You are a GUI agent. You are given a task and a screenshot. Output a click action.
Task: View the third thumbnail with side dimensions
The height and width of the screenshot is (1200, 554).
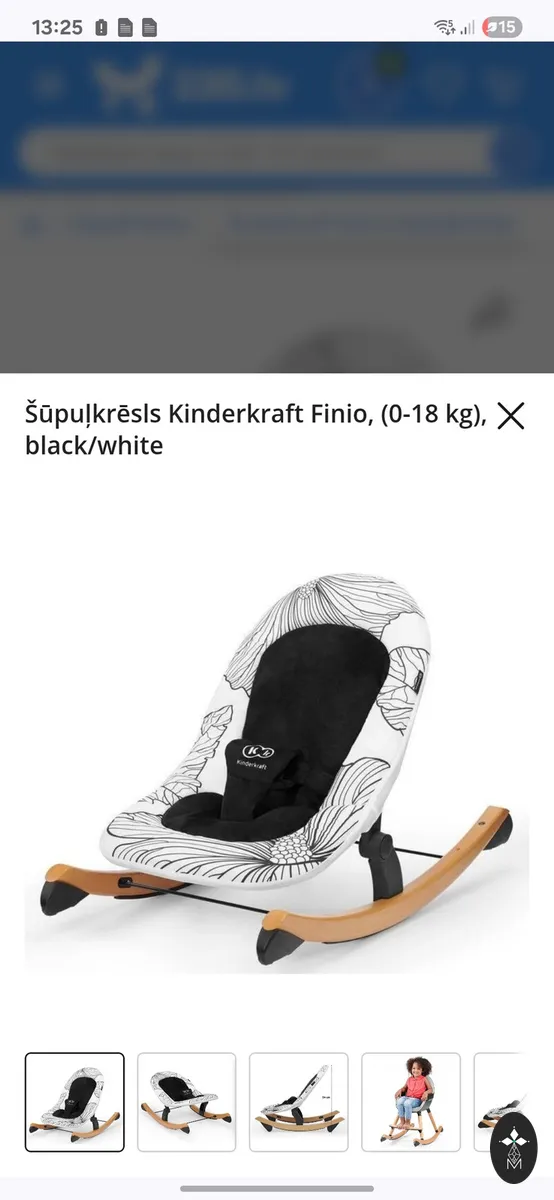(299, 1102)
